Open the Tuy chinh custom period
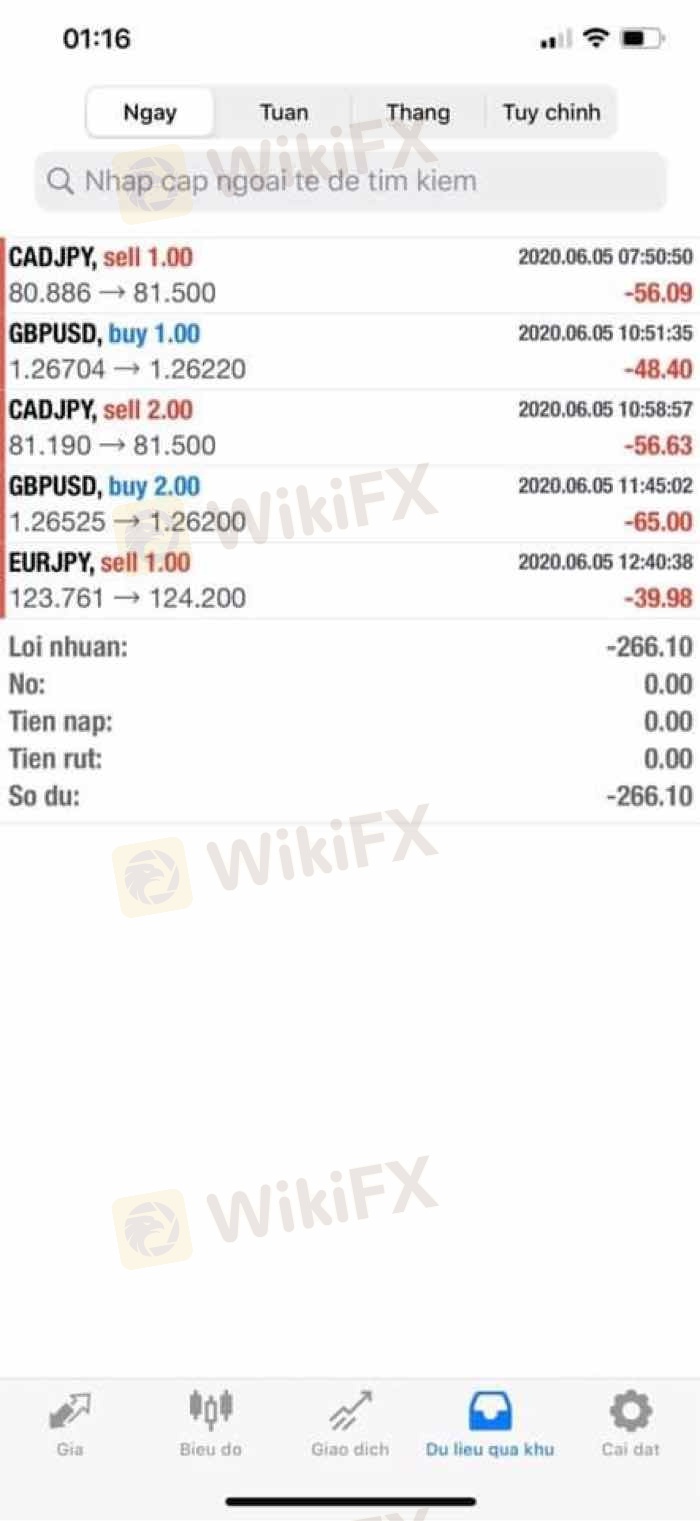The width and height of the screenshot is (700, 1521). (551, 112)
